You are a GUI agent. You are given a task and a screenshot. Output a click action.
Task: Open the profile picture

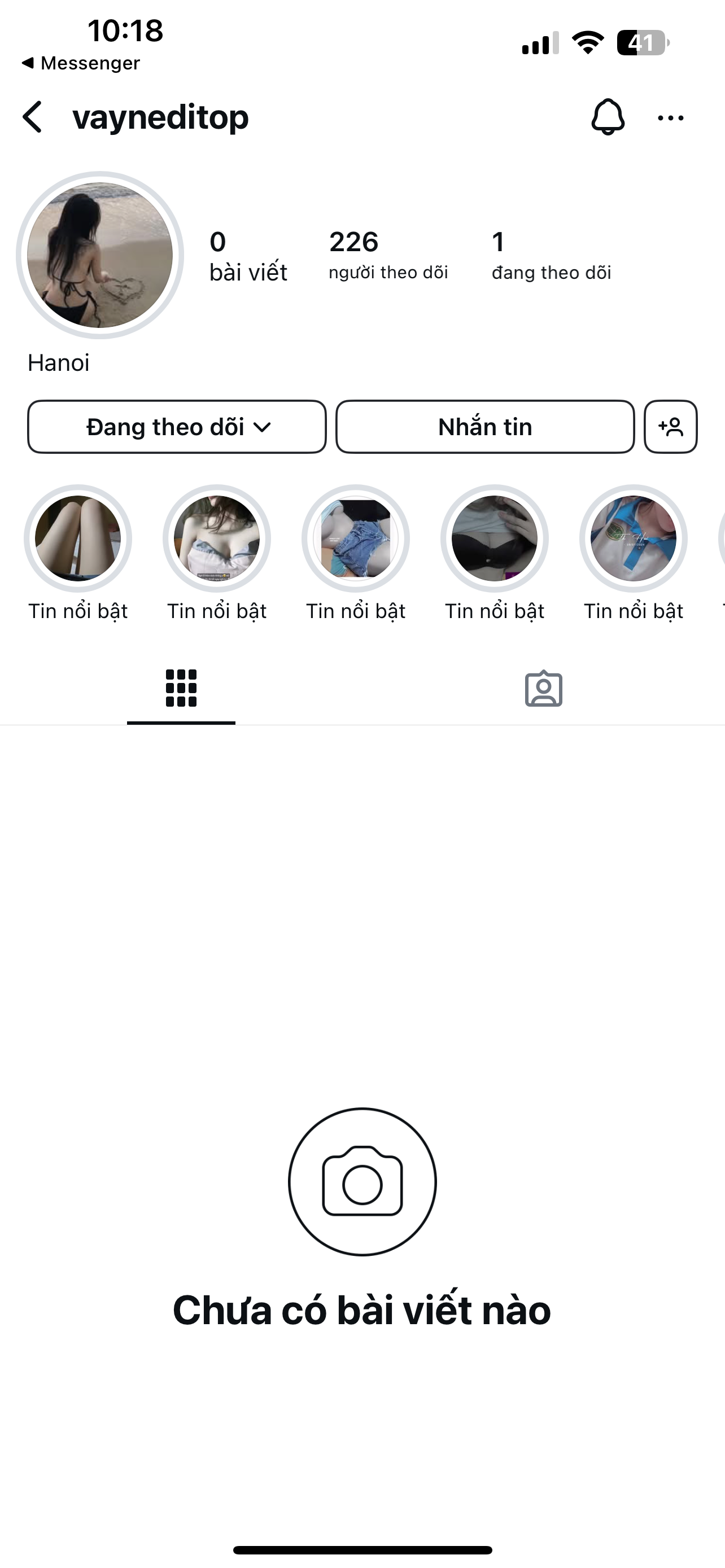click(x=100, y=255)
